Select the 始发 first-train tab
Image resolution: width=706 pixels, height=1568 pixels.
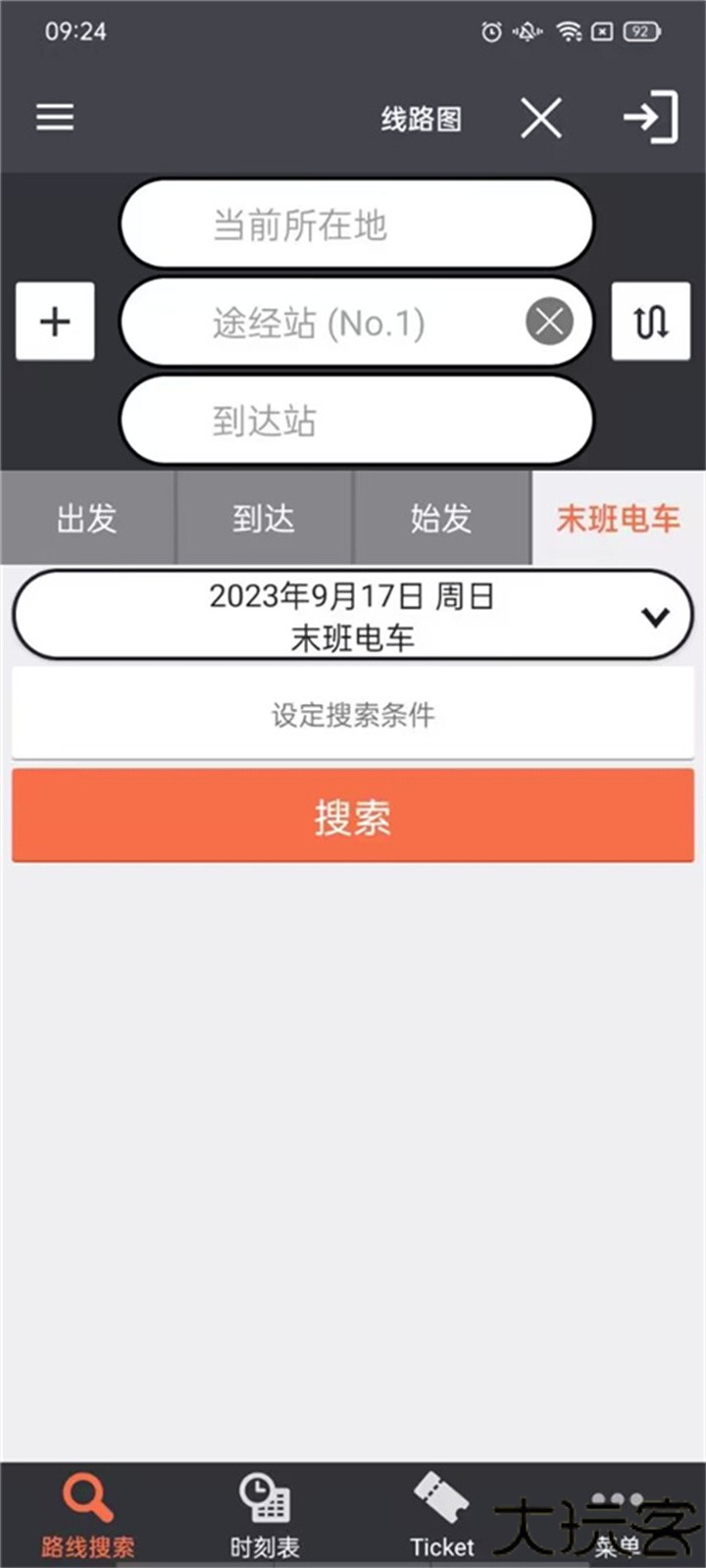click(x=440, y=519)
